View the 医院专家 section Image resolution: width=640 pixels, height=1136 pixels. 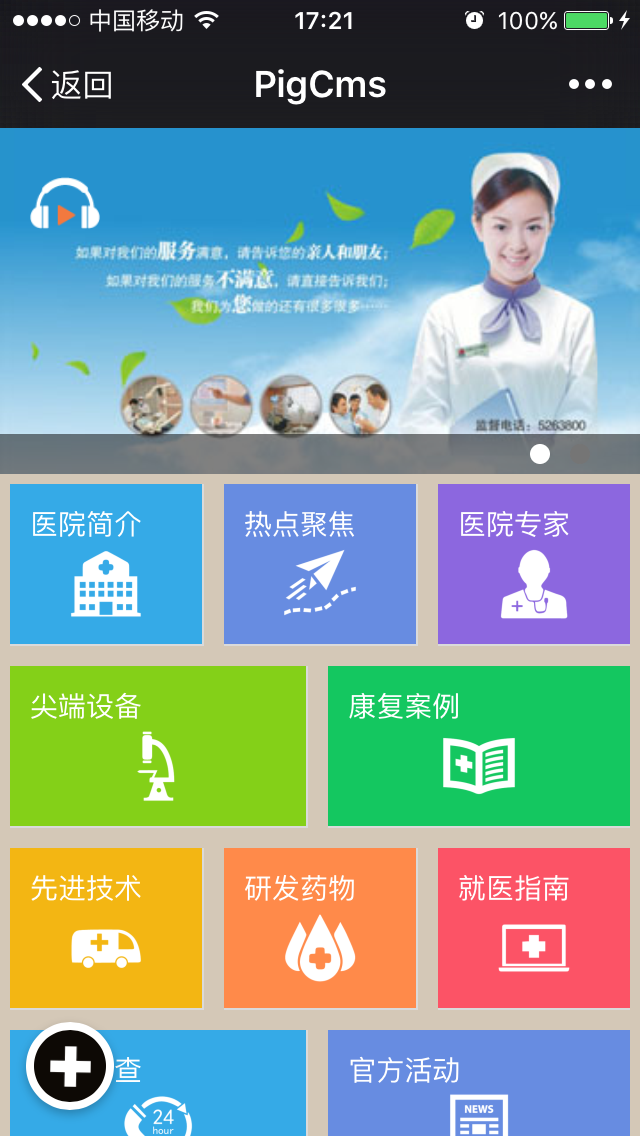click(x=534, y=564)
